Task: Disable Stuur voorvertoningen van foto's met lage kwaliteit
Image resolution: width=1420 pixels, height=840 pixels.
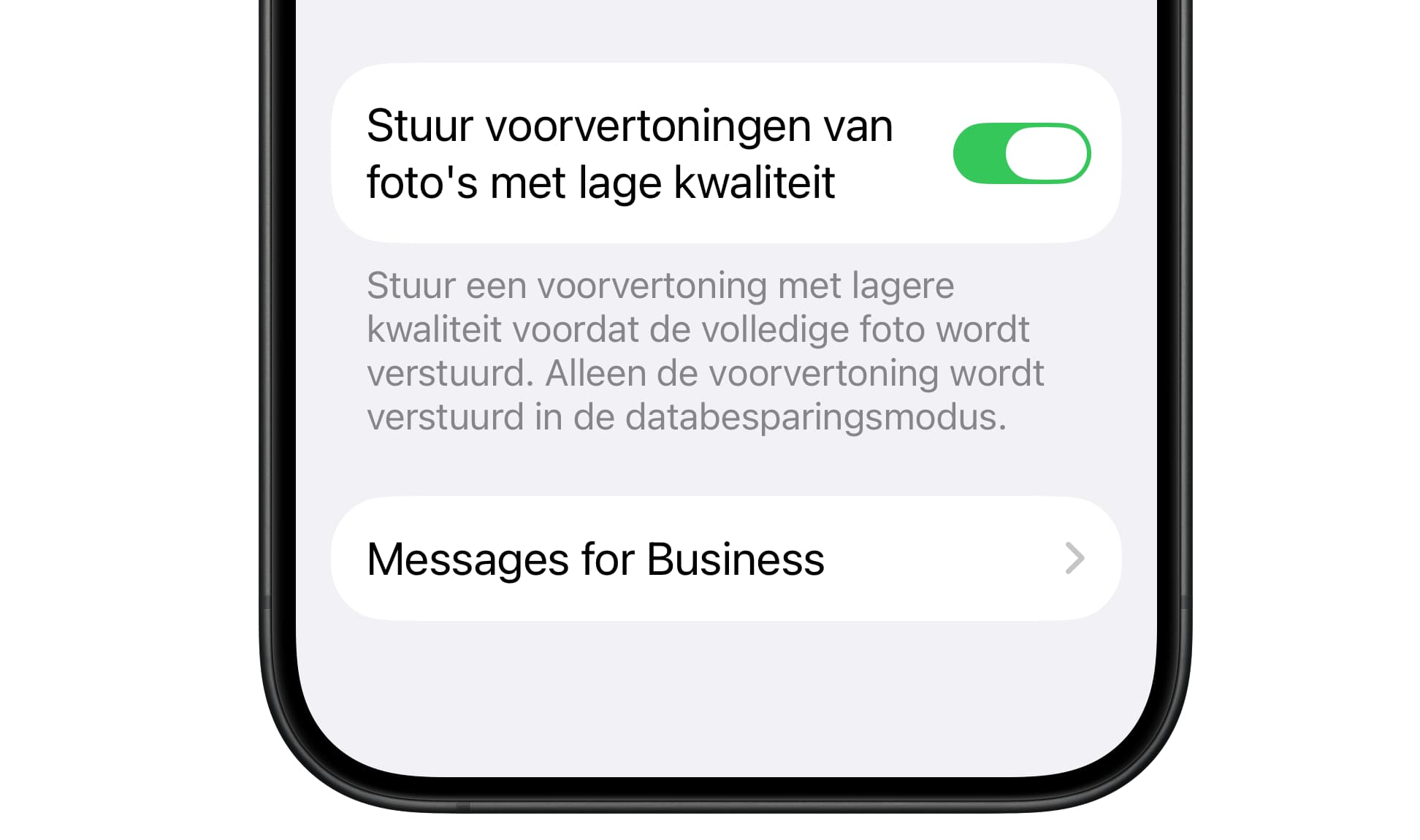Action: [1021, 153]
